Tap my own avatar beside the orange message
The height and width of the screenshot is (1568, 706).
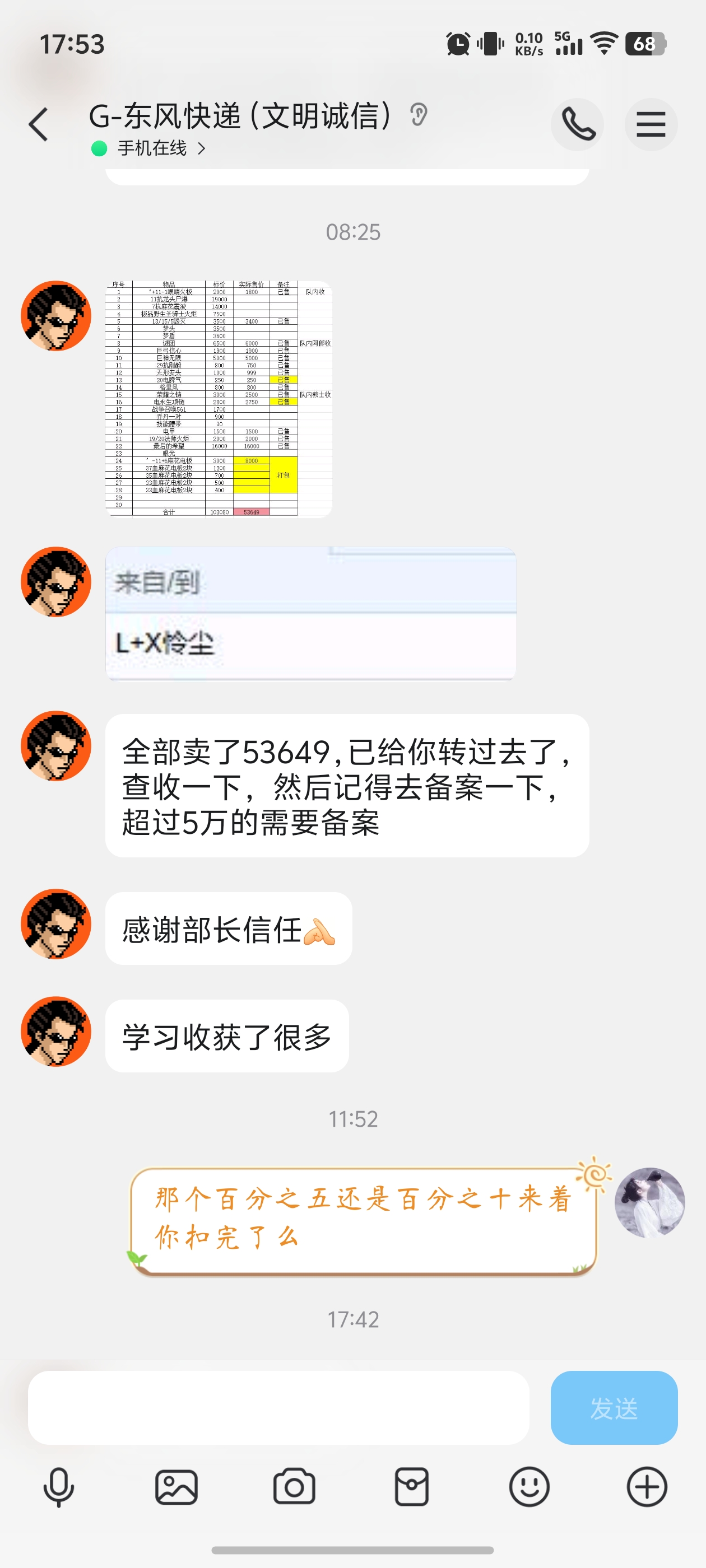tap(649, 1202)
